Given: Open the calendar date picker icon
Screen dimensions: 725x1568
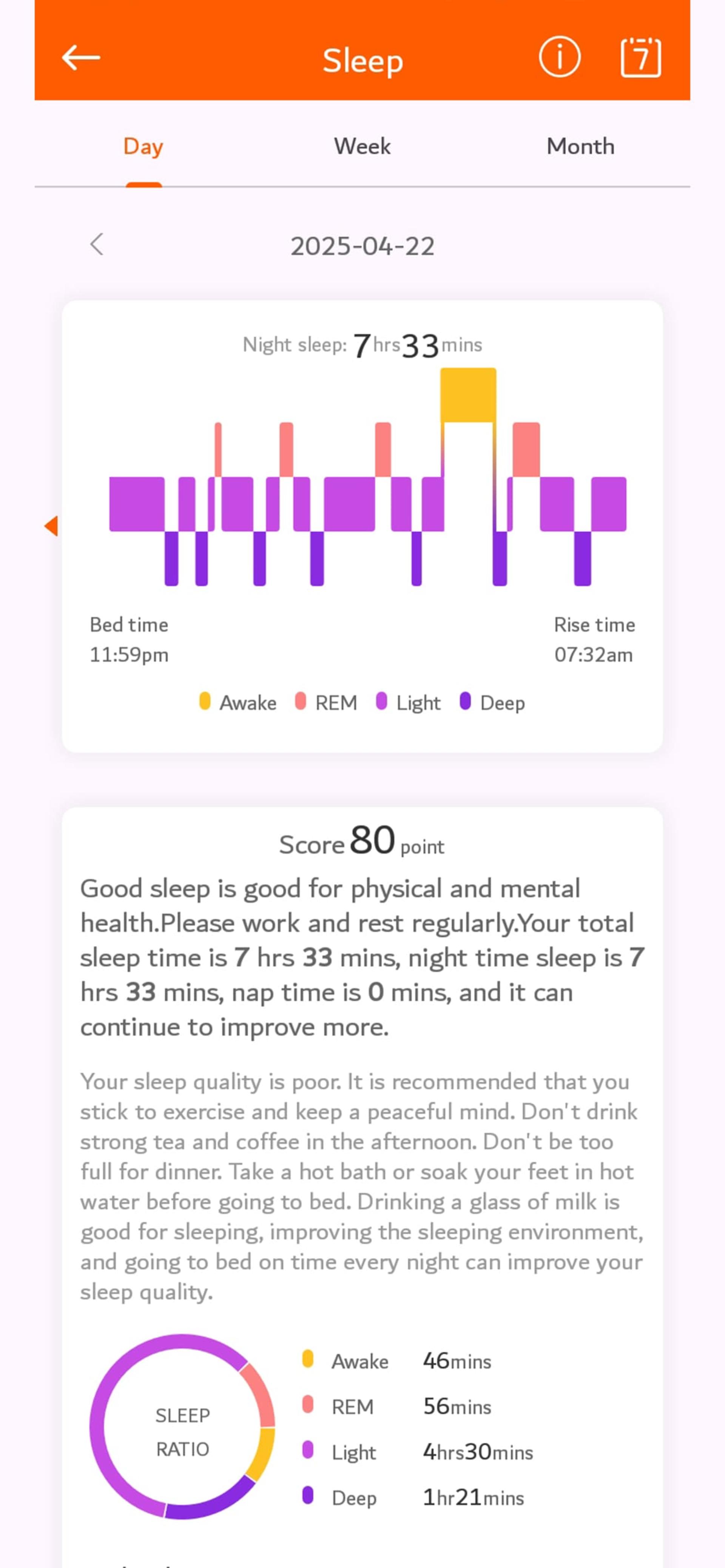Looking at the screenshot, I should [640, 57].
